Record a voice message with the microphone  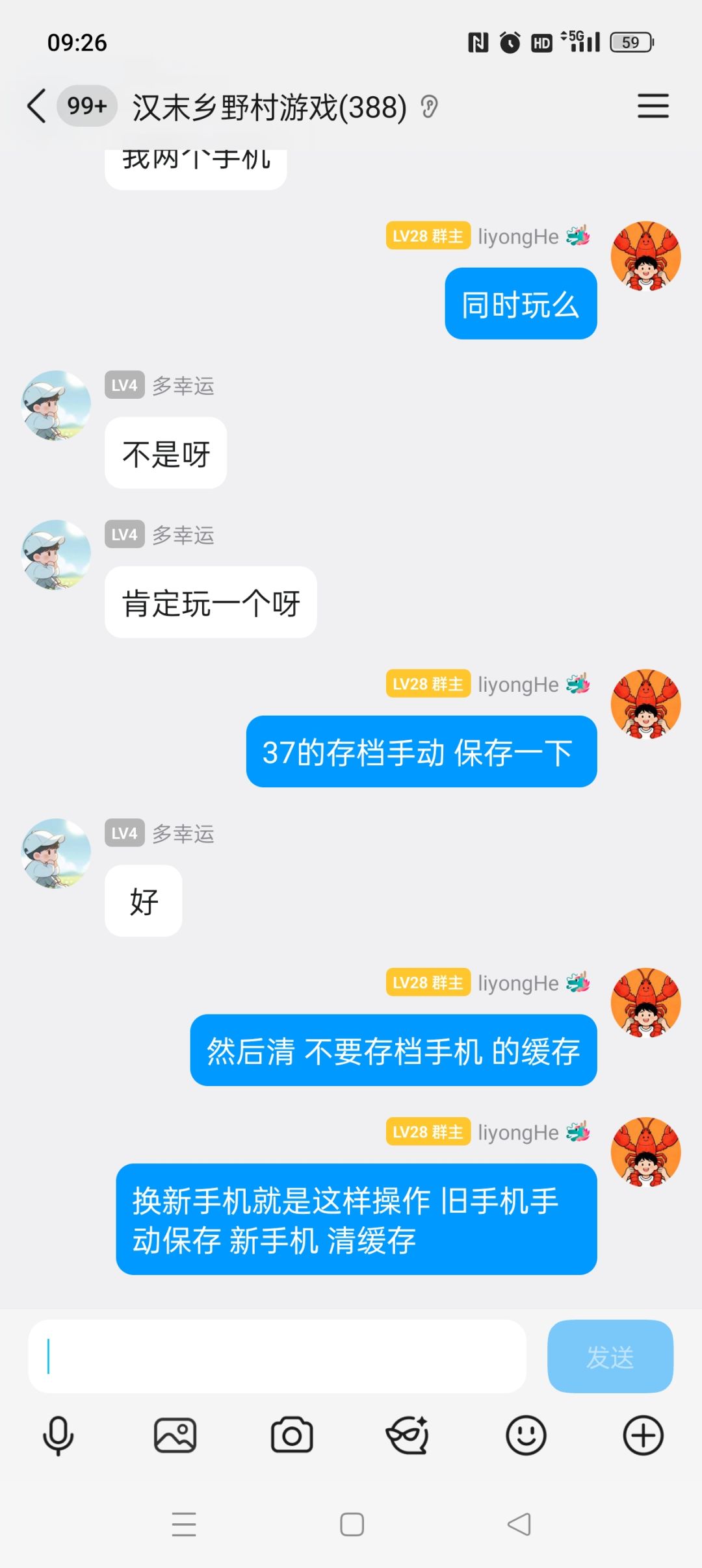58,1435
